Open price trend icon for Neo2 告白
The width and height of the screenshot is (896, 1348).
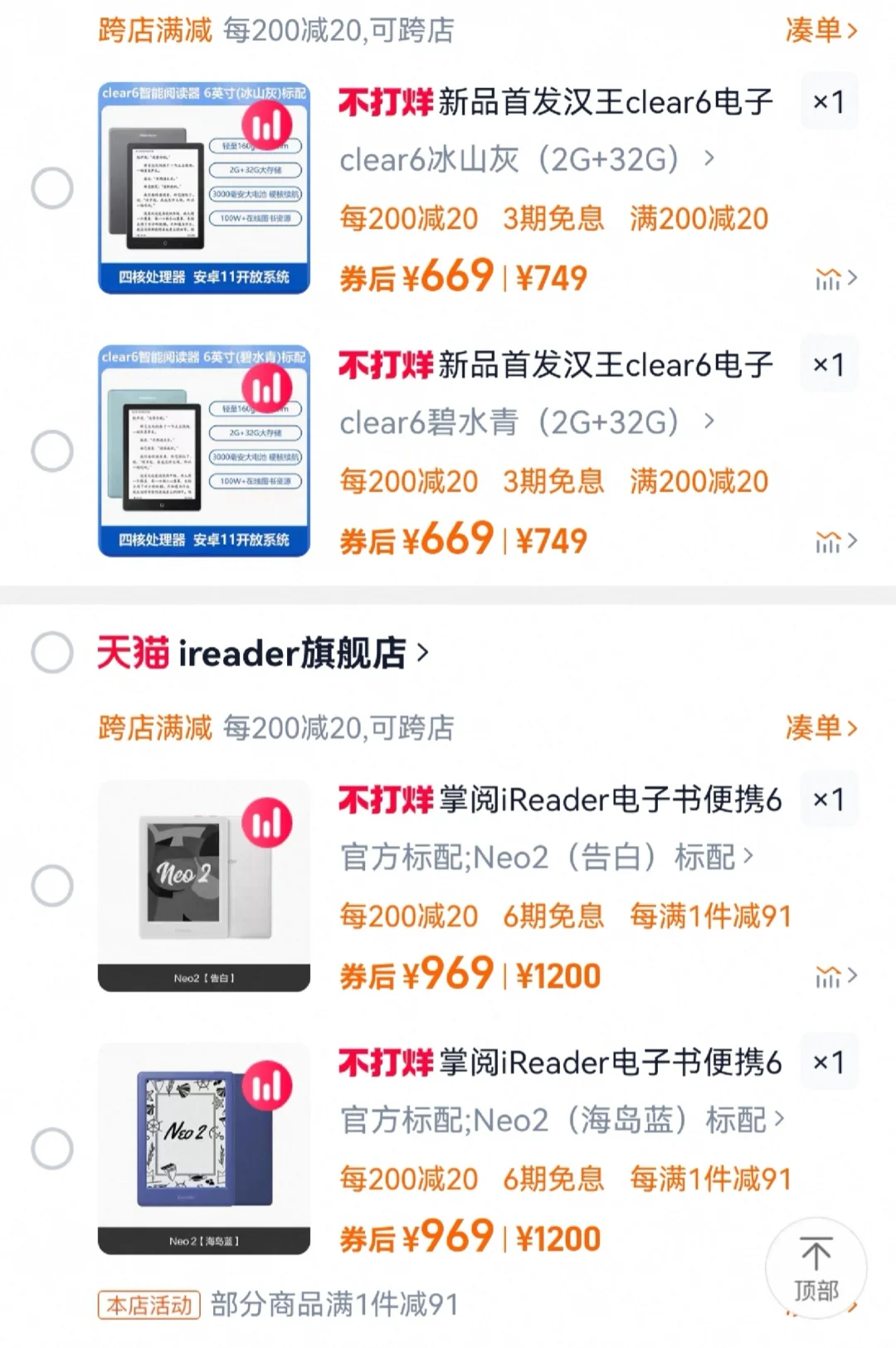pos(835,977)
